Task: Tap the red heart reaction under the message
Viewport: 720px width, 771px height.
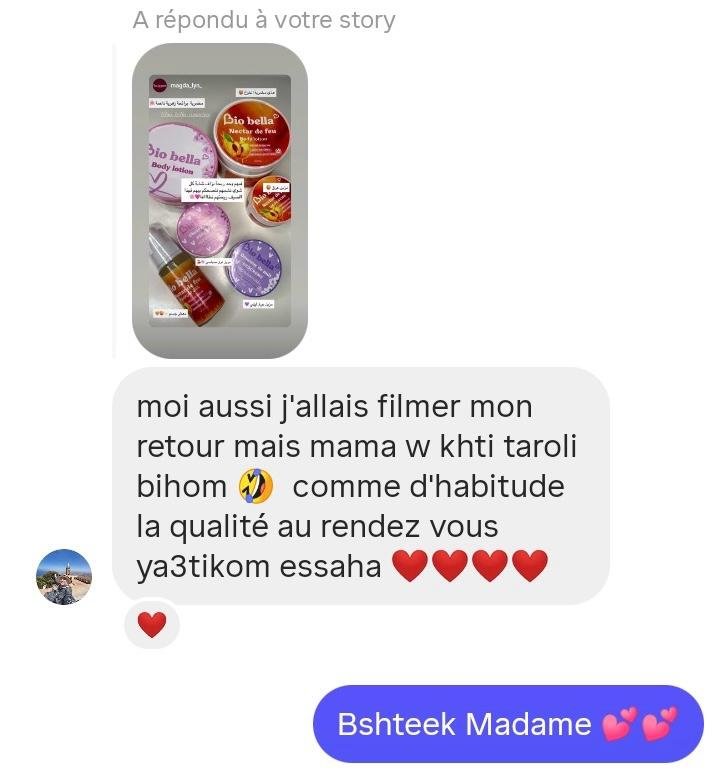Action: tap(151, 625)
